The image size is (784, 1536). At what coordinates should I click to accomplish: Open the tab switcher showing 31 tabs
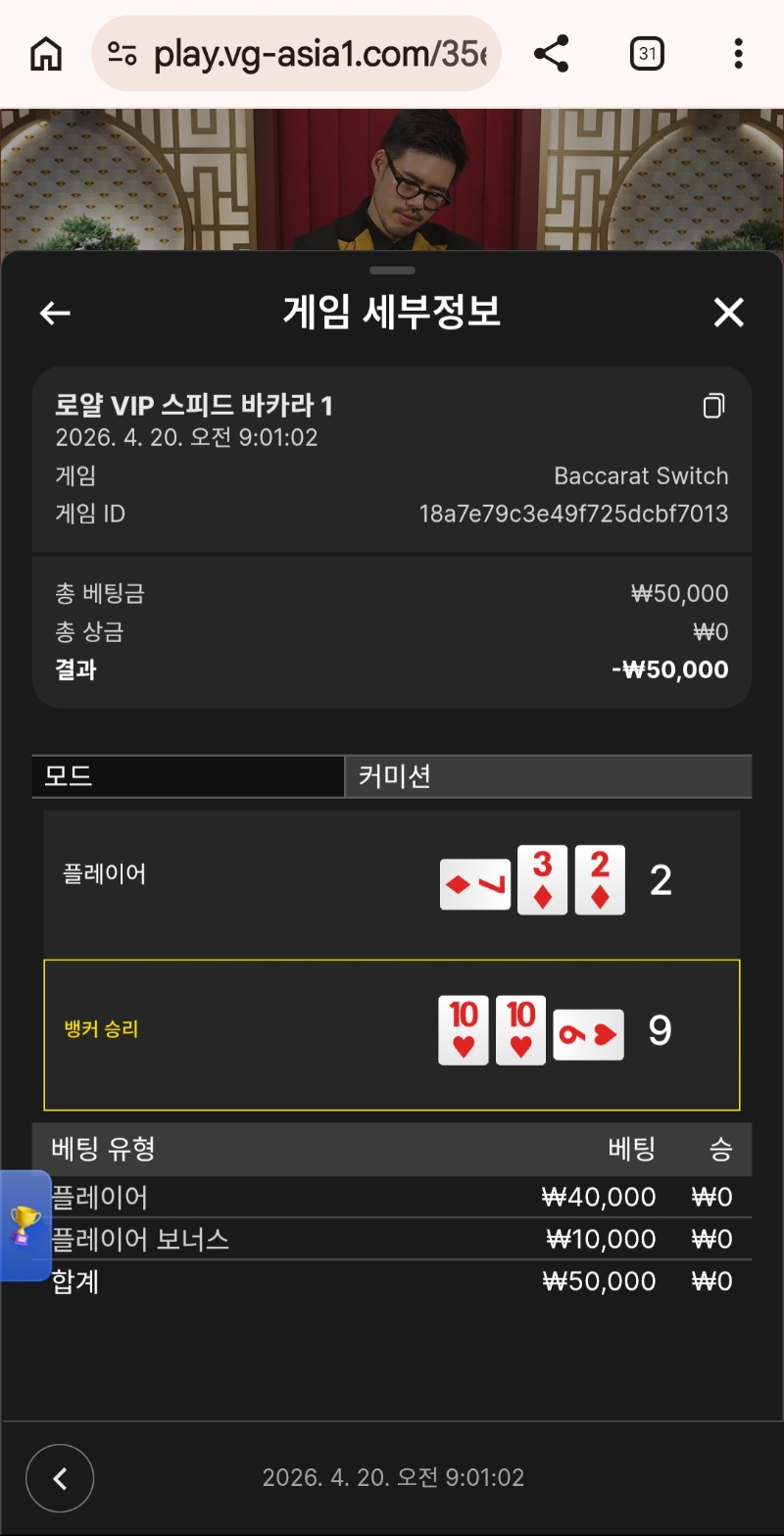[647, 54]
